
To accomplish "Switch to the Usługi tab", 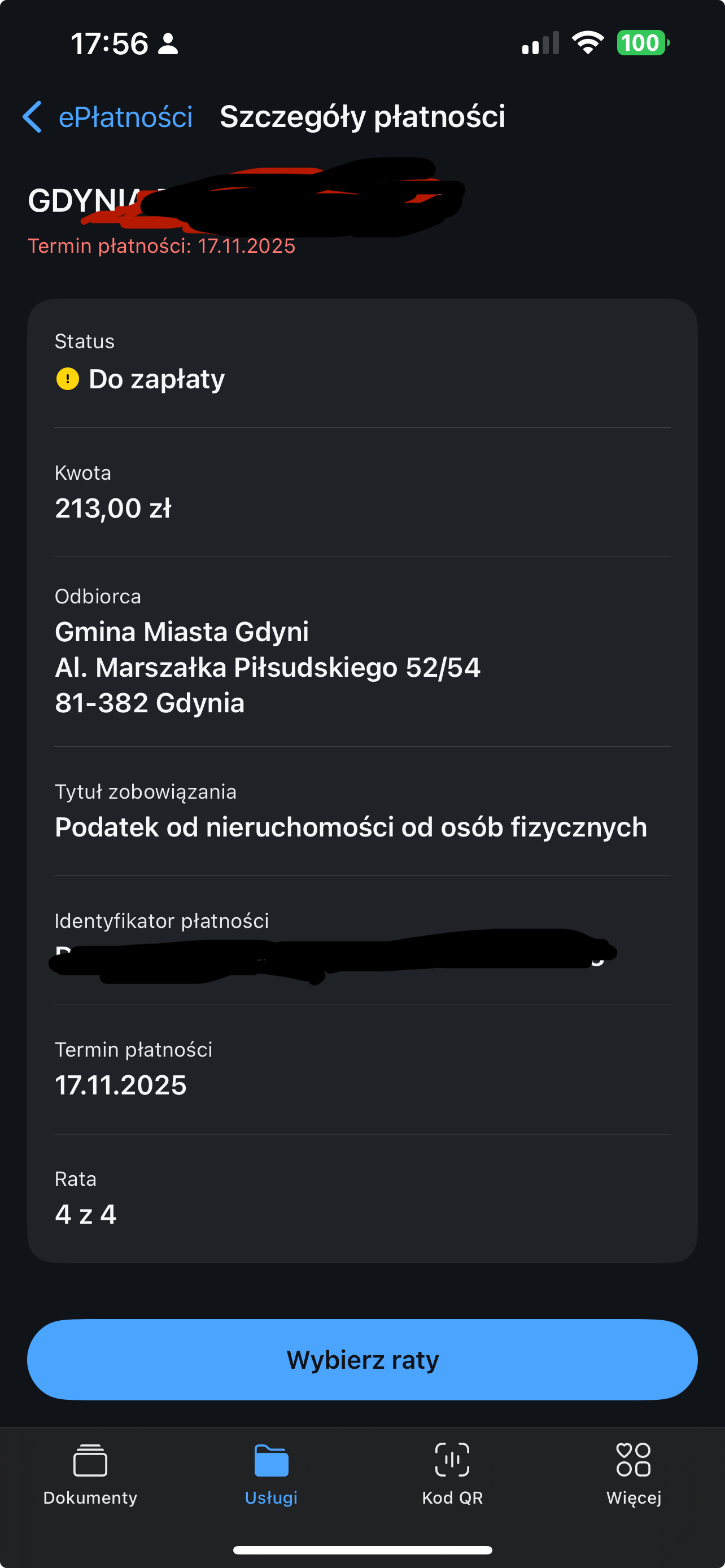I will pyautogui.click(x=272, y=1474).
